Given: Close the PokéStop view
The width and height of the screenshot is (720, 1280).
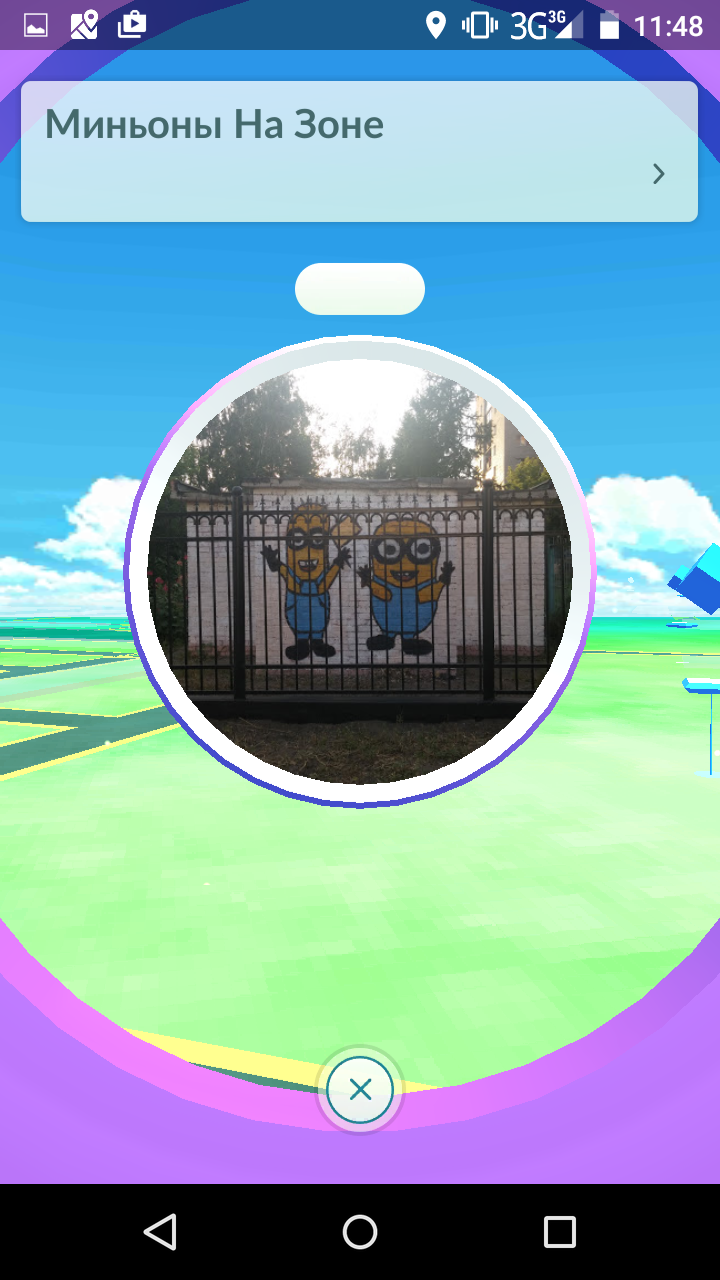Looking at the screenshot, I should [360, 1090].
